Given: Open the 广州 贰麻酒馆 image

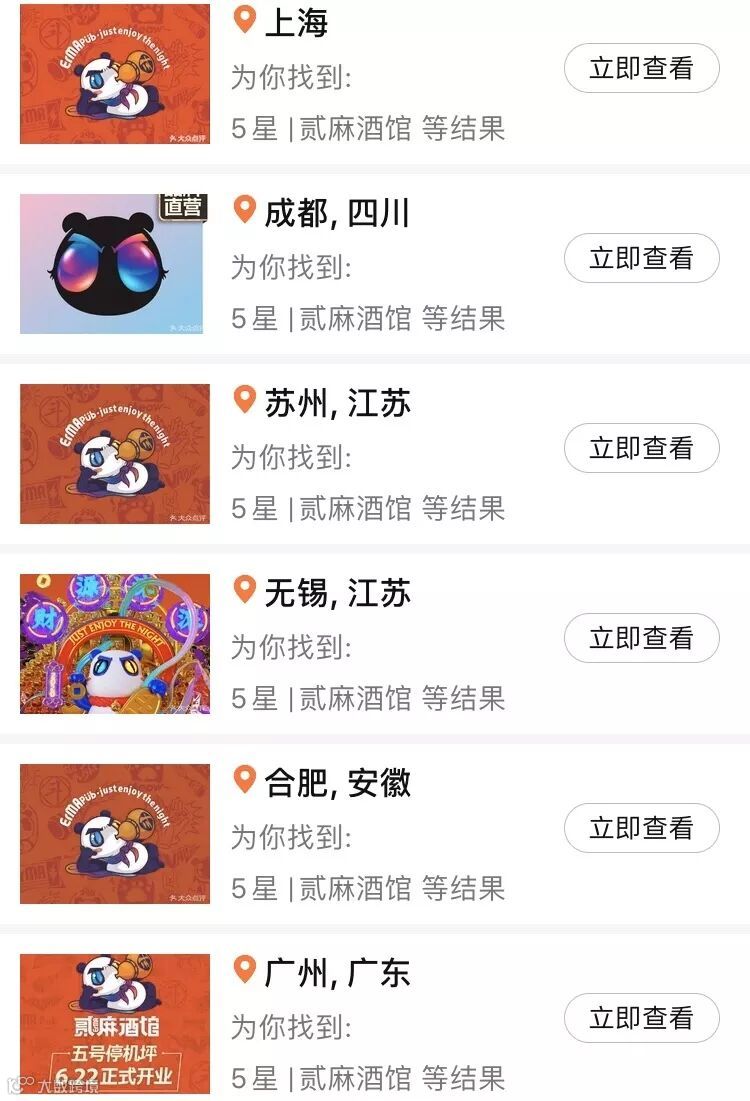Looking at the screenshot, I should (x=115, y=1024).
